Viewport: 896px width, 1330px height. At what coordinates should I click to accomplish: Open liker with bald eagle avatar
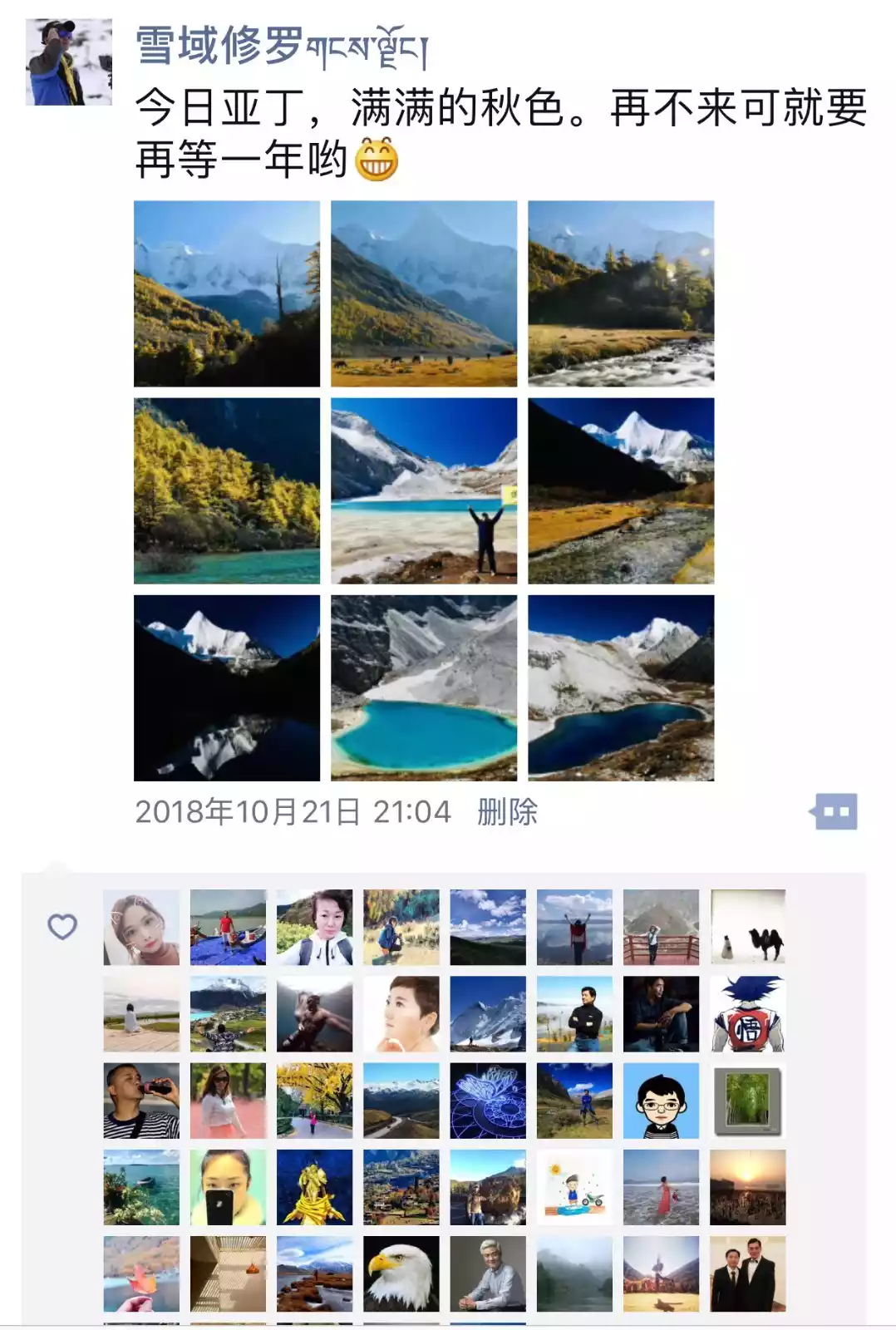point(401,1273)
